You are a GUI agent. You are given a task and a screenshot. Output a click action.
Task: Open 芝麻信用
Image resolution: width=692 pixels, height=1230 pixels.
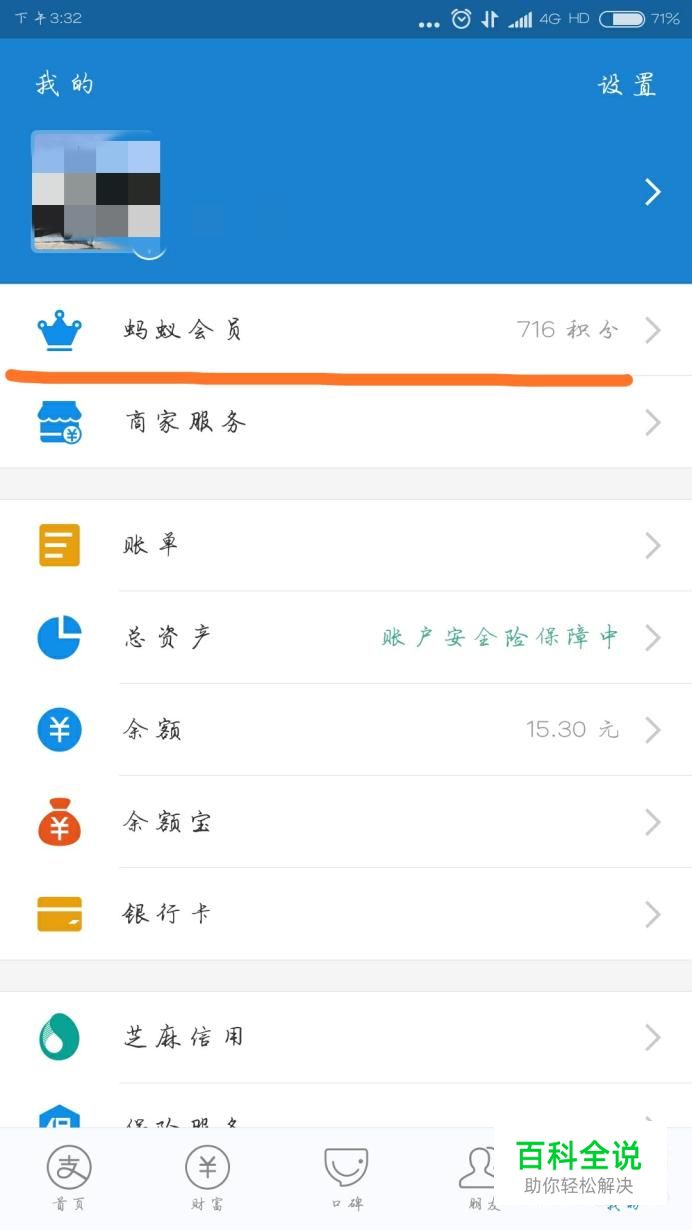pyautogui.click(x=345, y=1037)
